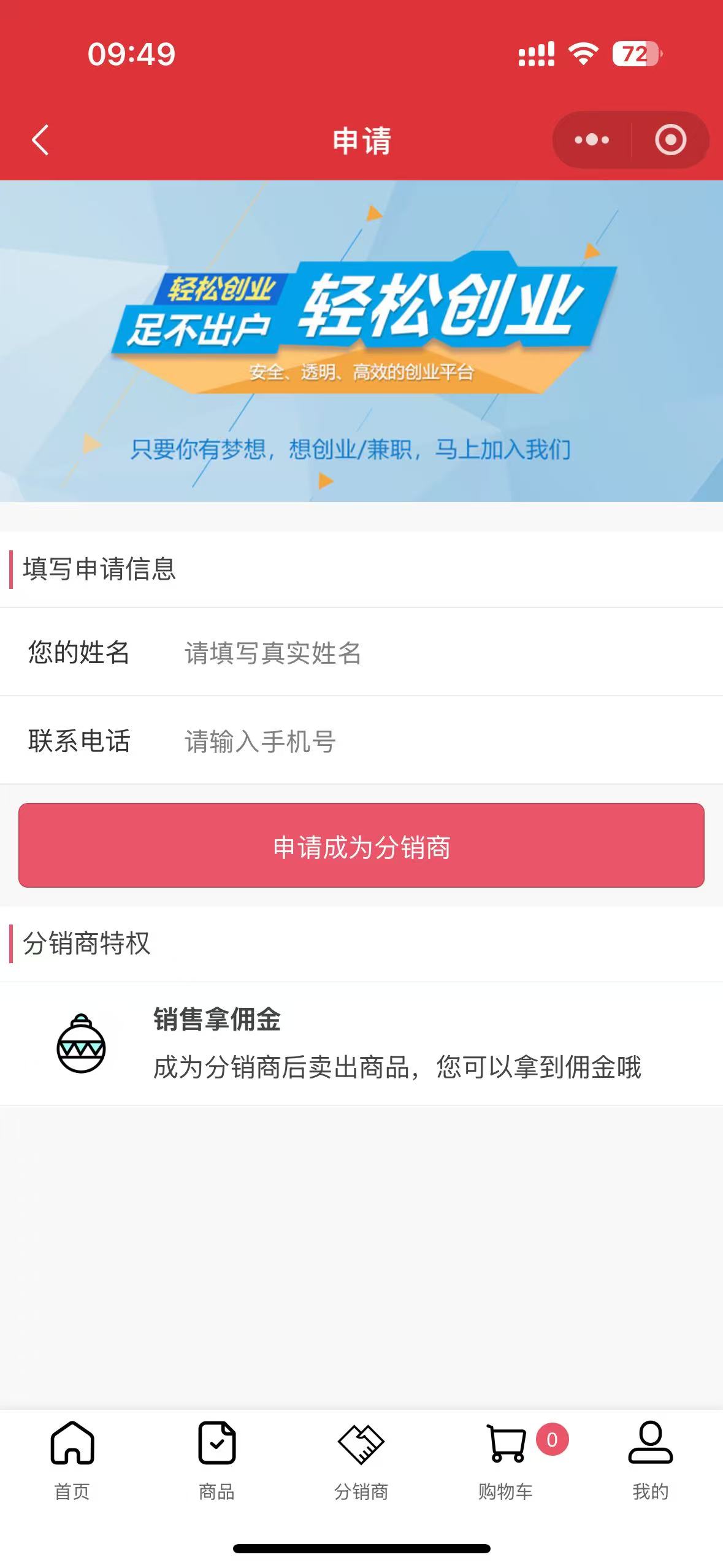Tap the 申请成为分销商 button

[361, 845]
